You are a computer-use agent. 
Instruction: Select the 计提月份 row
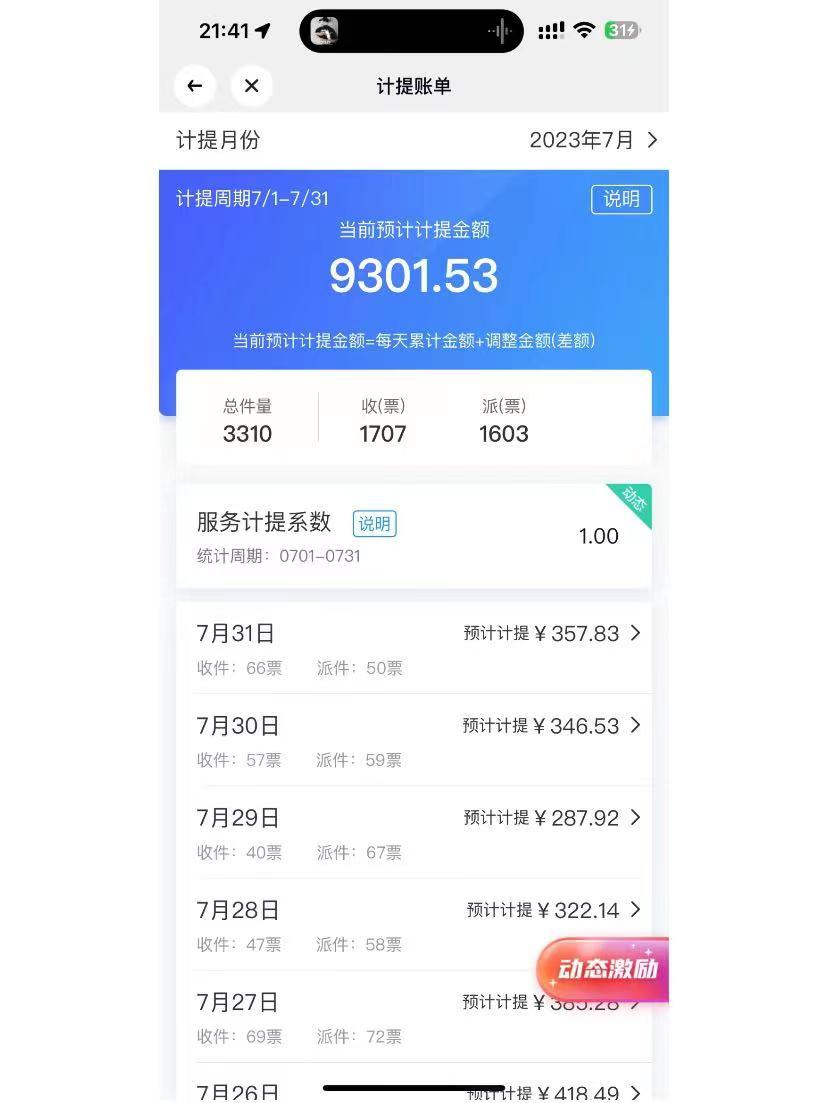pyautogui.click(x=414, y=140)
